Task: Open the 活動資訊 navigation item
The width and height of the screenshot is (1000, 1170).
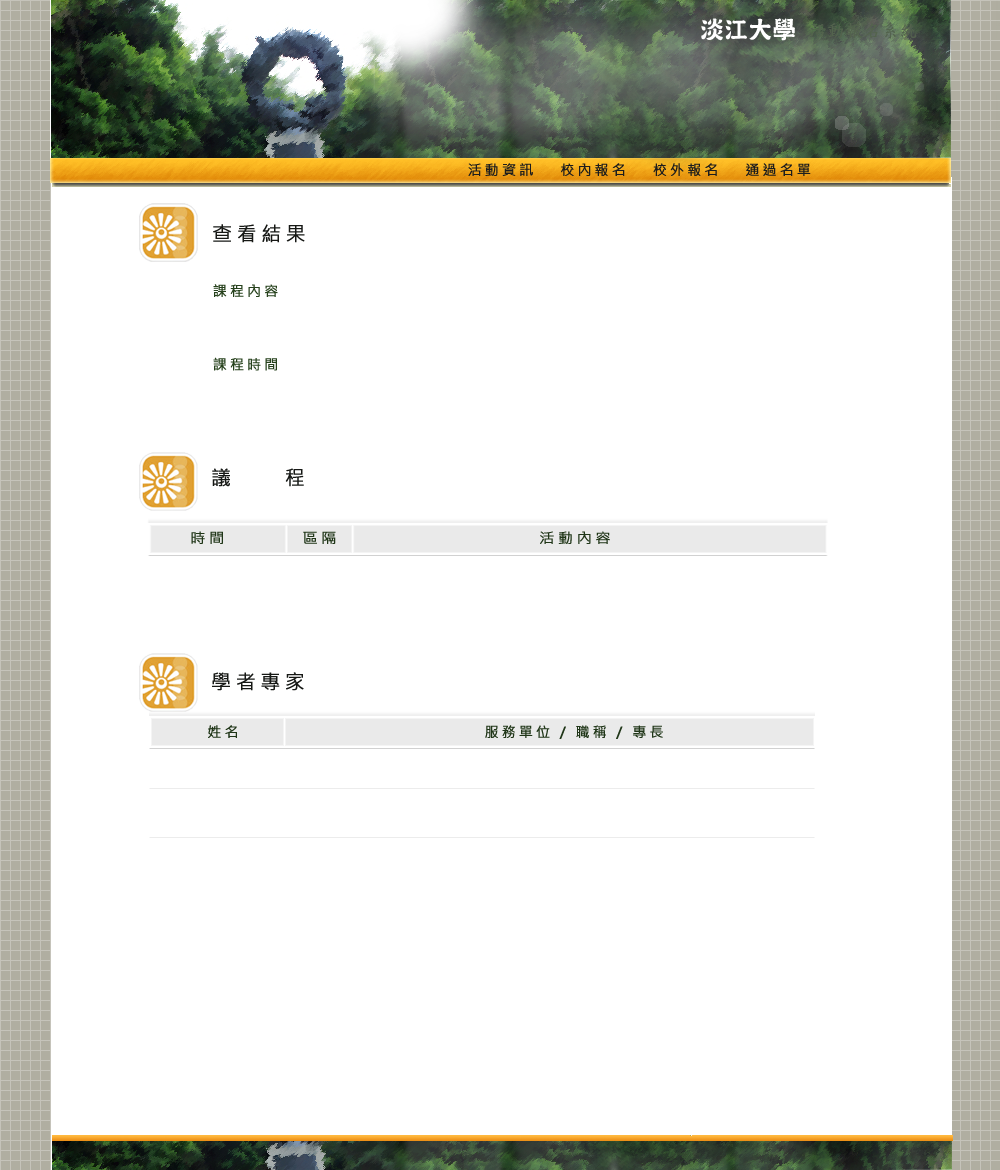Action: [x=501, y=170]
